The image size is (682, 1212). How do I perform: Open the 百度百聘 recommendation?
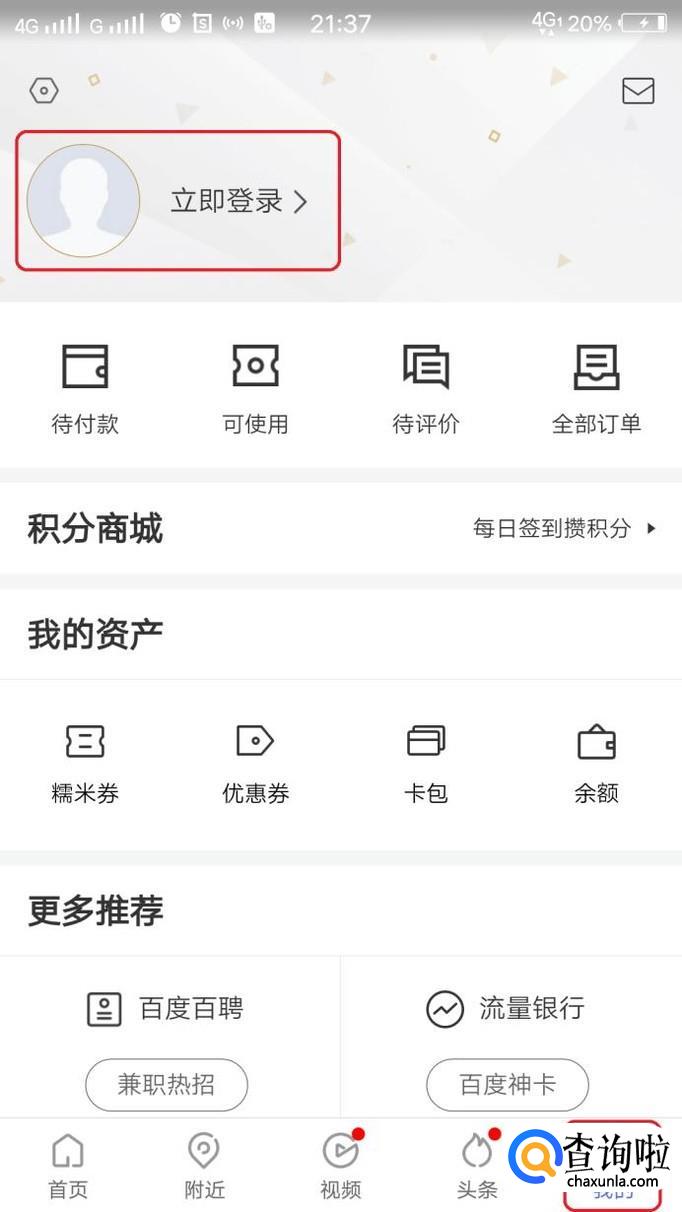pyautogui.click(x=166, y=1009)
